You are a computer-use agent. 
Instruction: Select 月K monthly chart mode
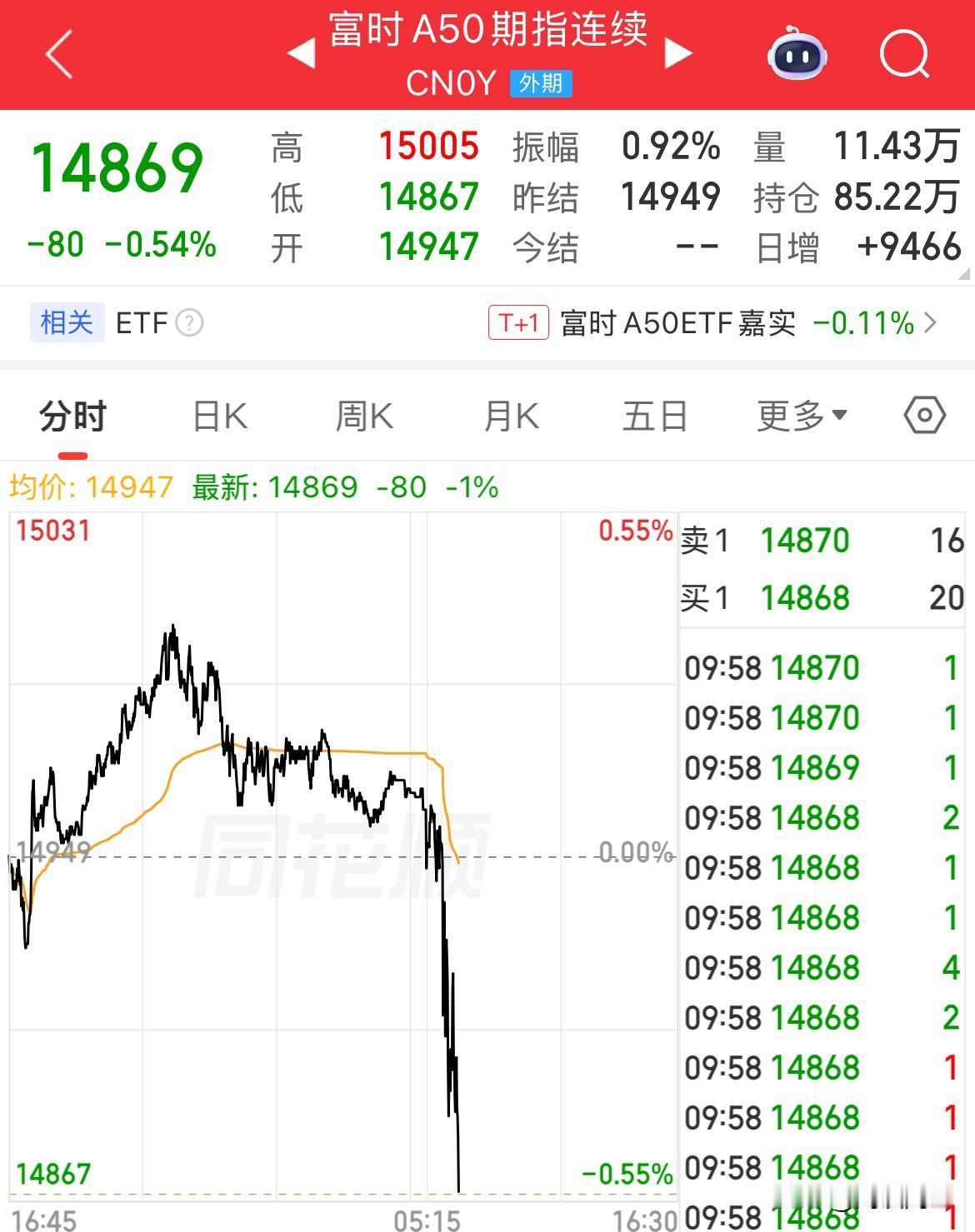tap(509, 414)
